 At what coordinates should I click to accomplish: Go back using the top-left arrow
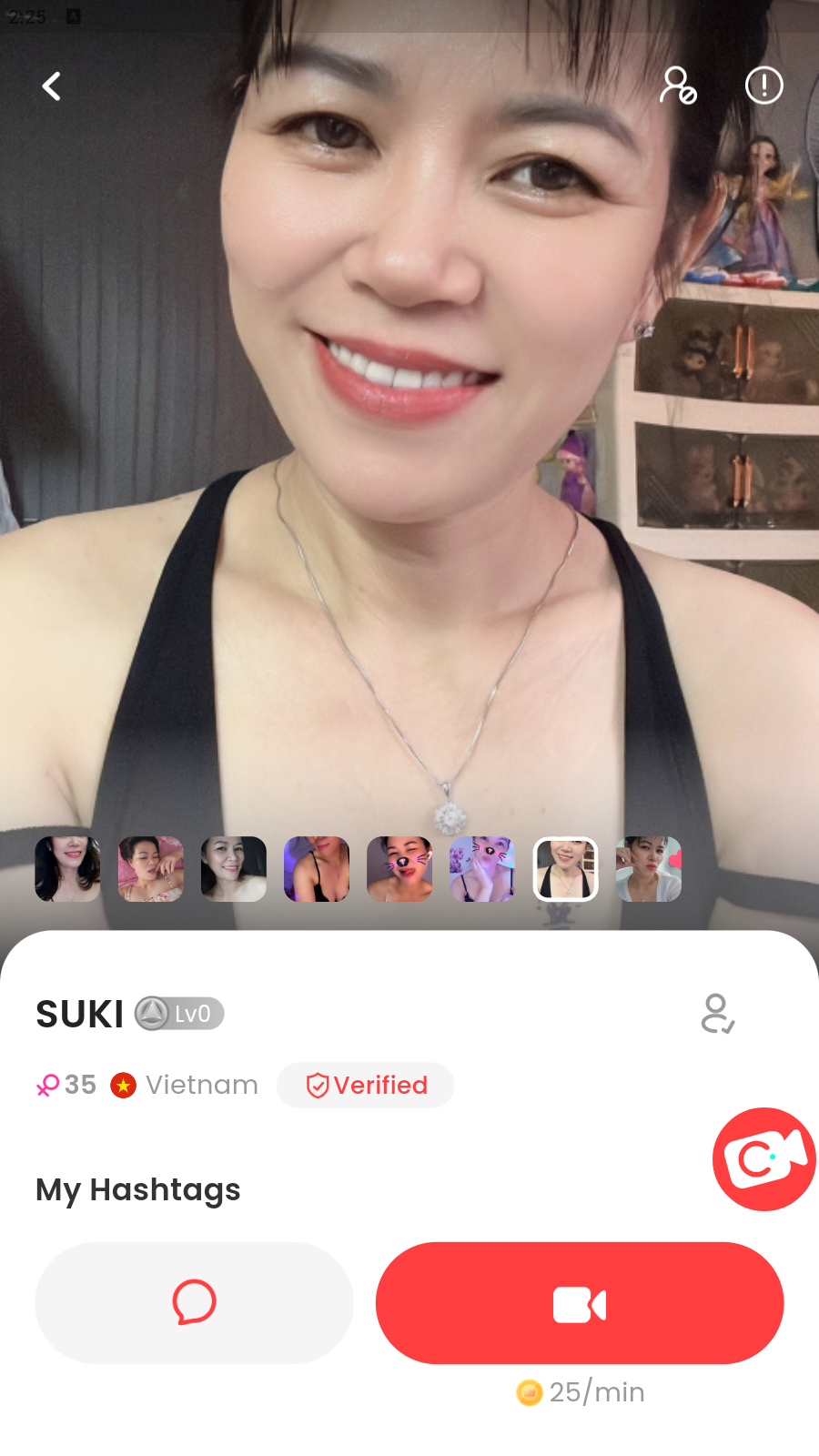(52, 86)
